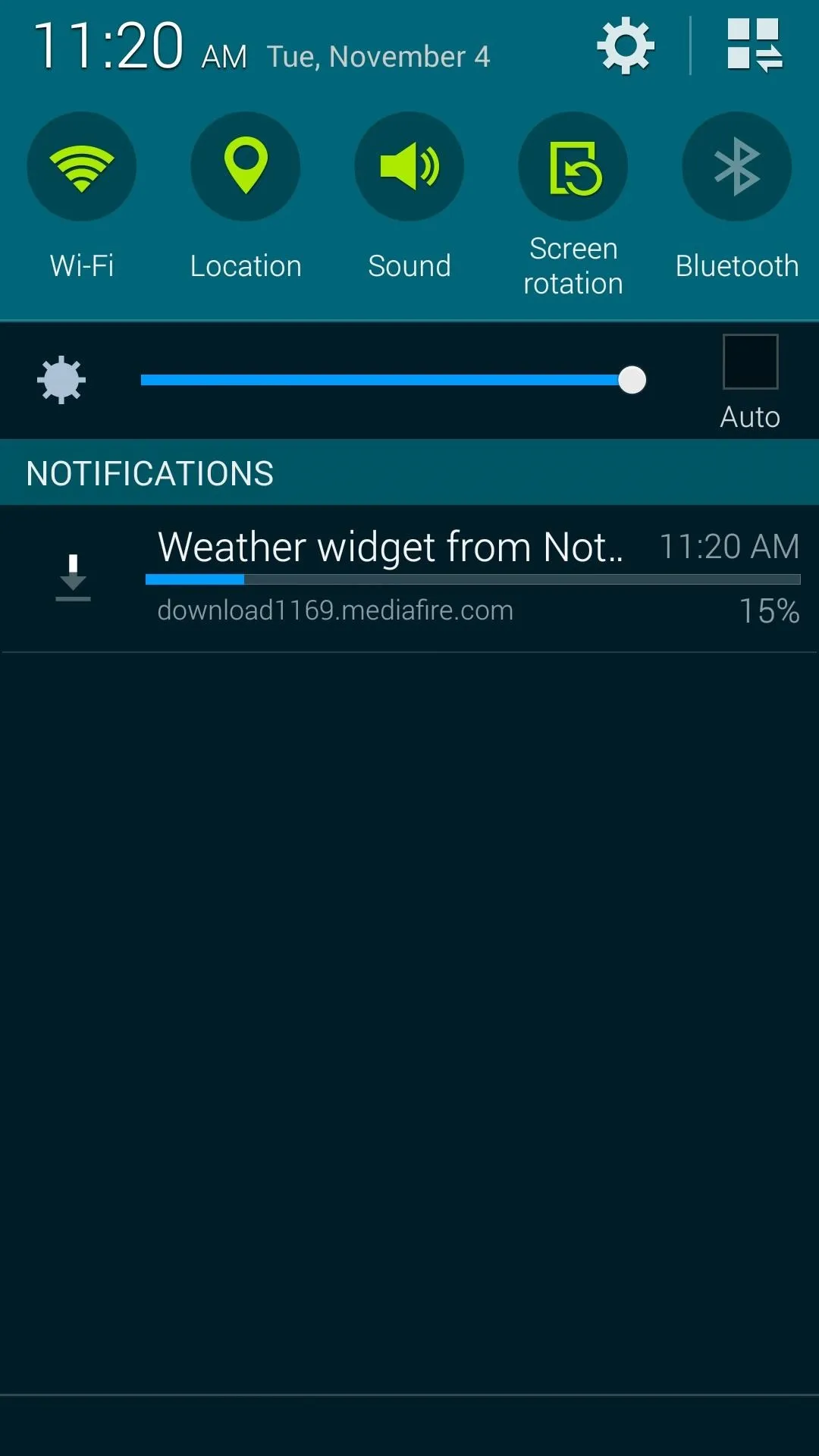Screen dimensions: 819x1456
Task: Disable Location quick setting
Action: (246, 167)
